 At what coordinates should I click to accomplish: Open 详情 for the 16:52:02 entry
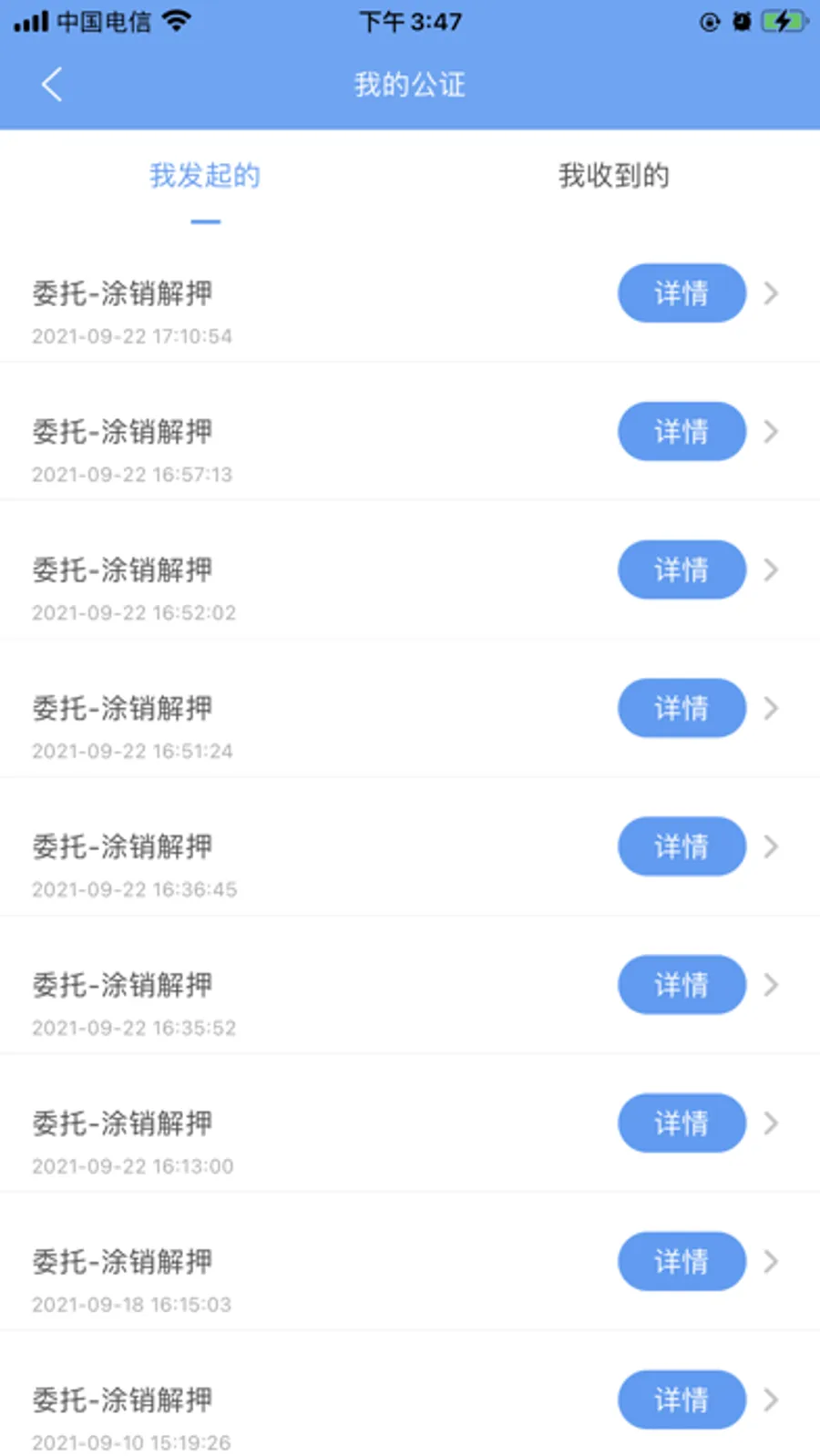tap(682, 570)
